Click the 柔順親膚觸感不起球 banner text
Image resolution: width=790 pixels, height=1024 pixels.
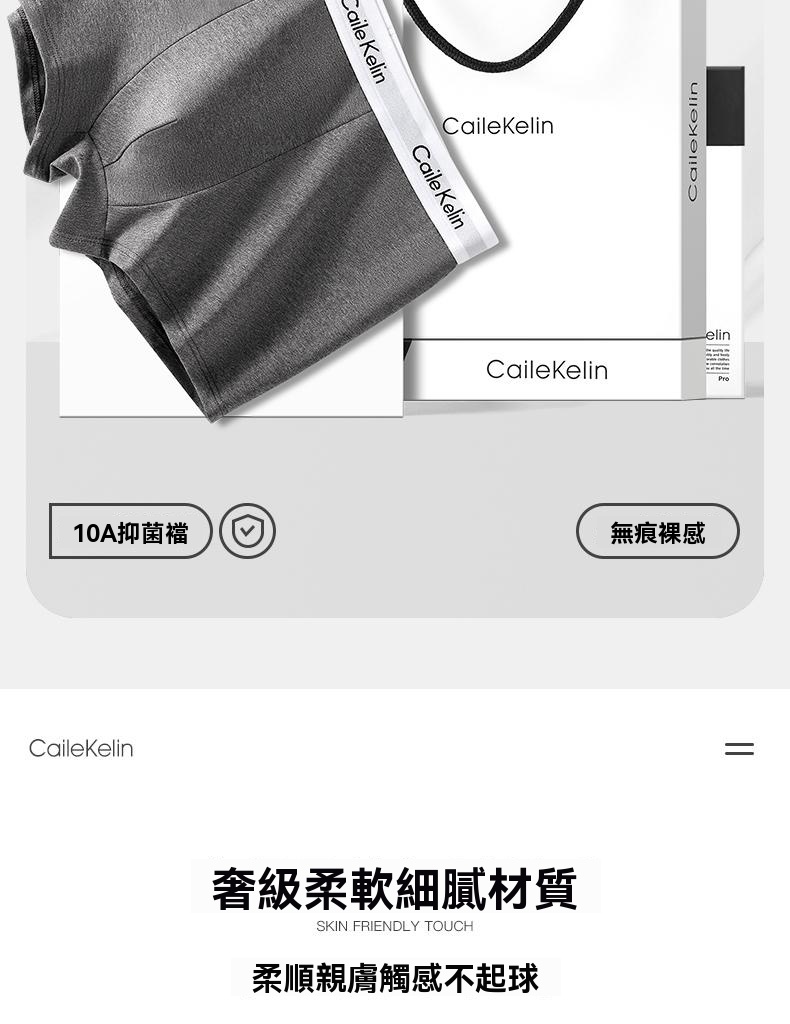pyautogui.click(x=395, y=978)
